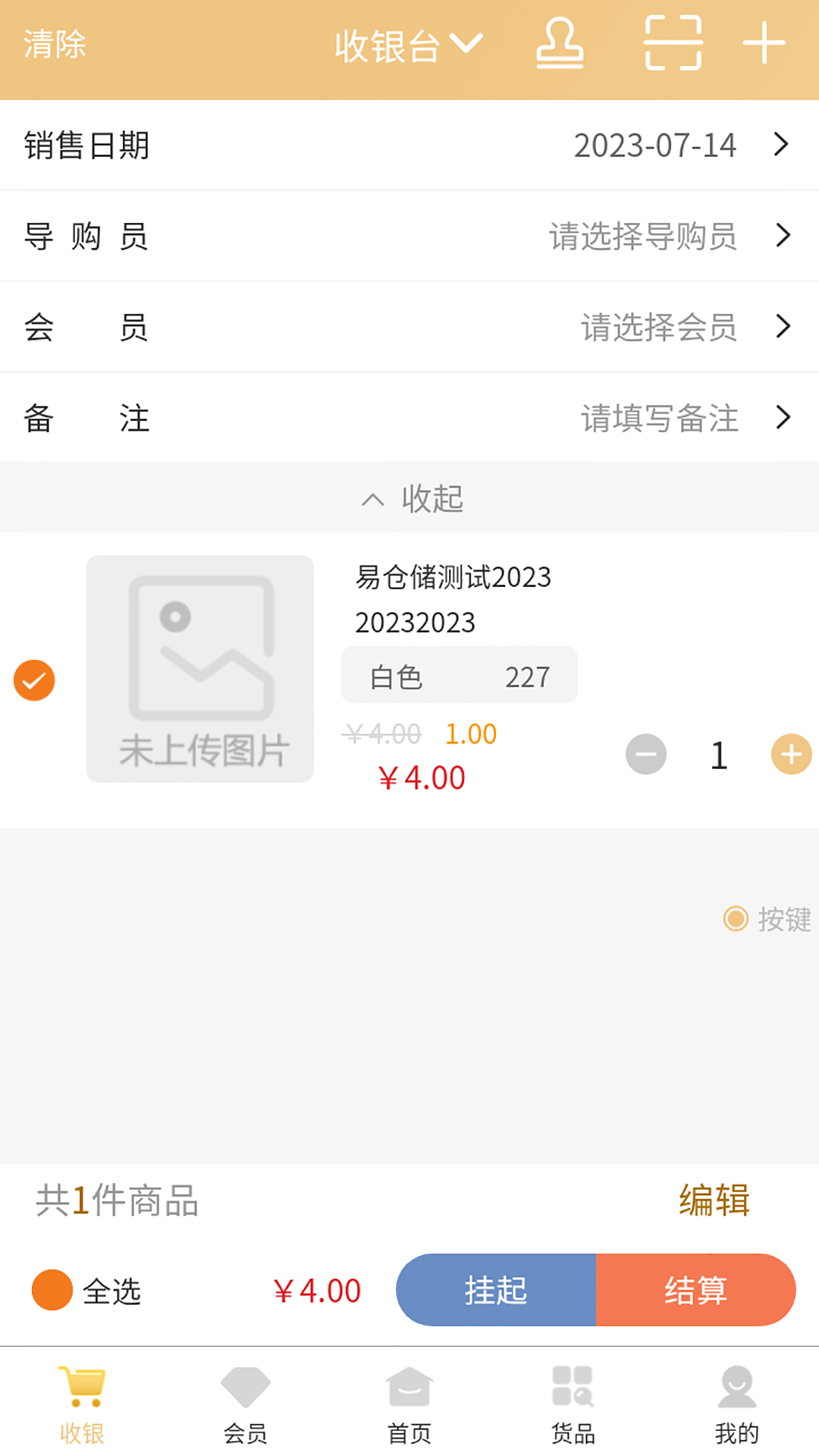Expand 请选择会员 member selector

(658, 327)
